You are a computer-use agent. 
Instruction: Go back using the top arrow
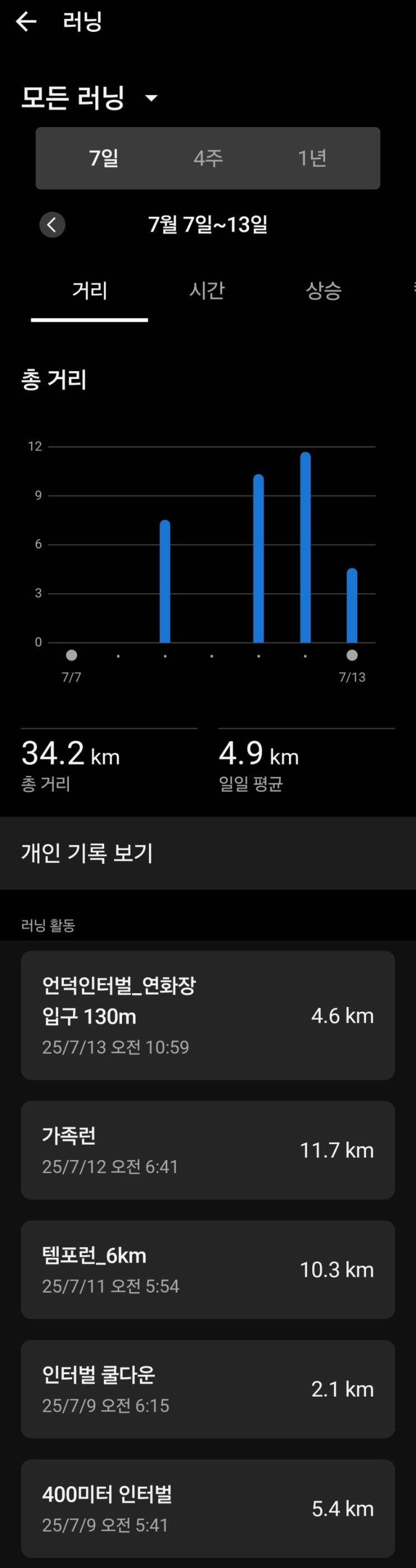tap(26, 22)
